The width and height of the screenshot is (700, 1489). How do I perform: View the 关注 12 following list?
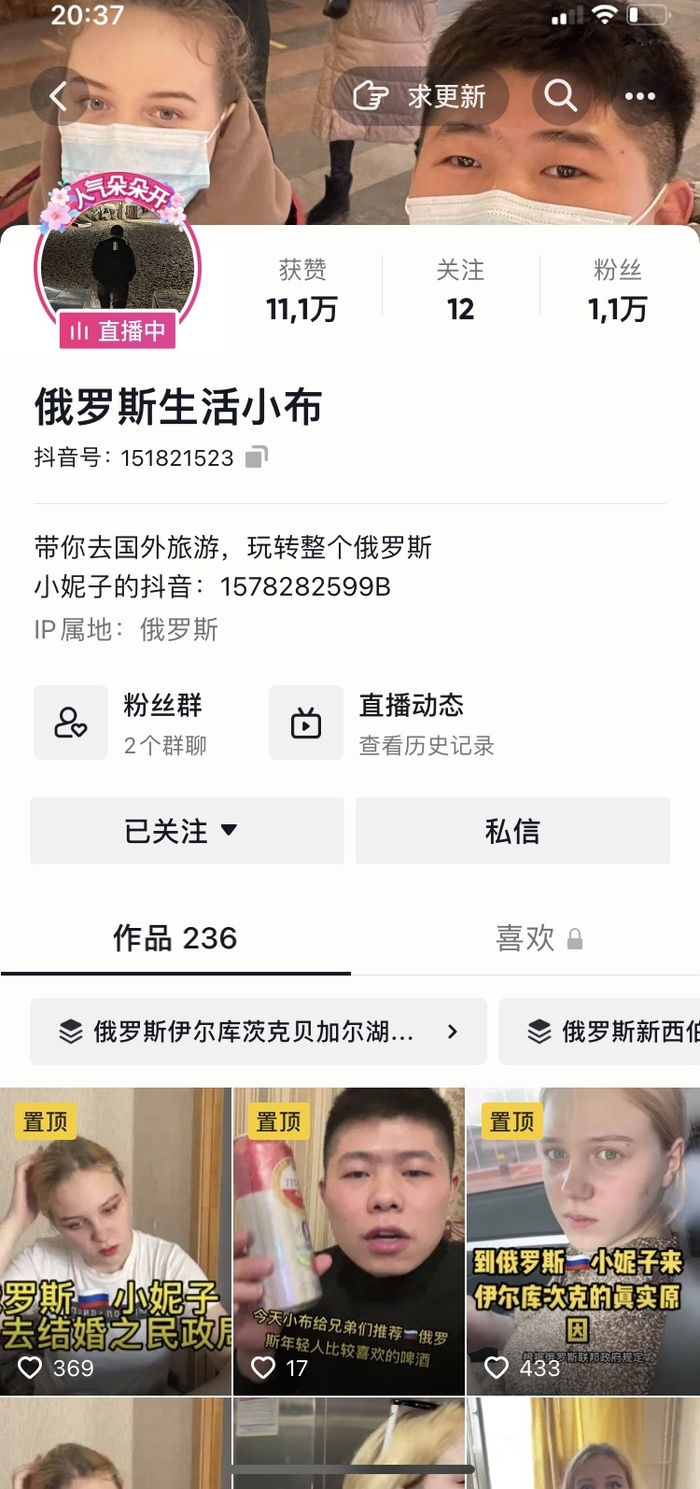pos(460,290)
